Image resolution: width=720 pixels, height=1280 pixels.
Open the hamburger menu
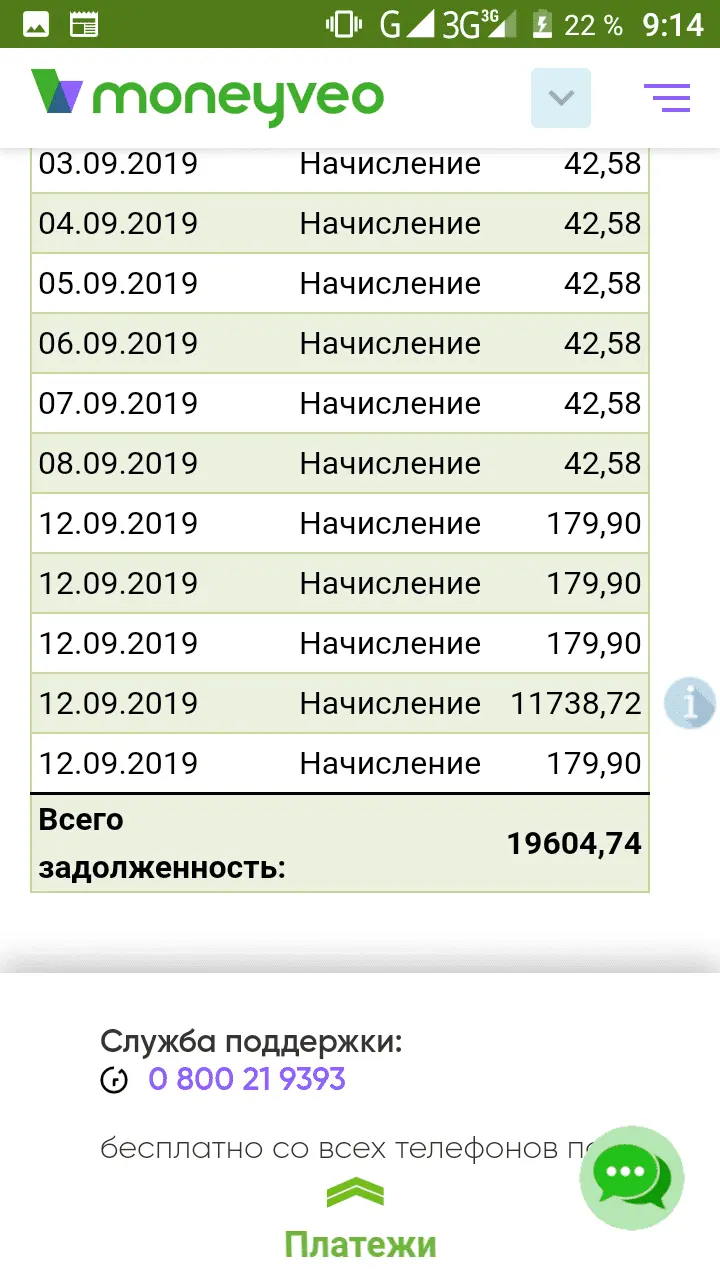[x=667, y=97]
